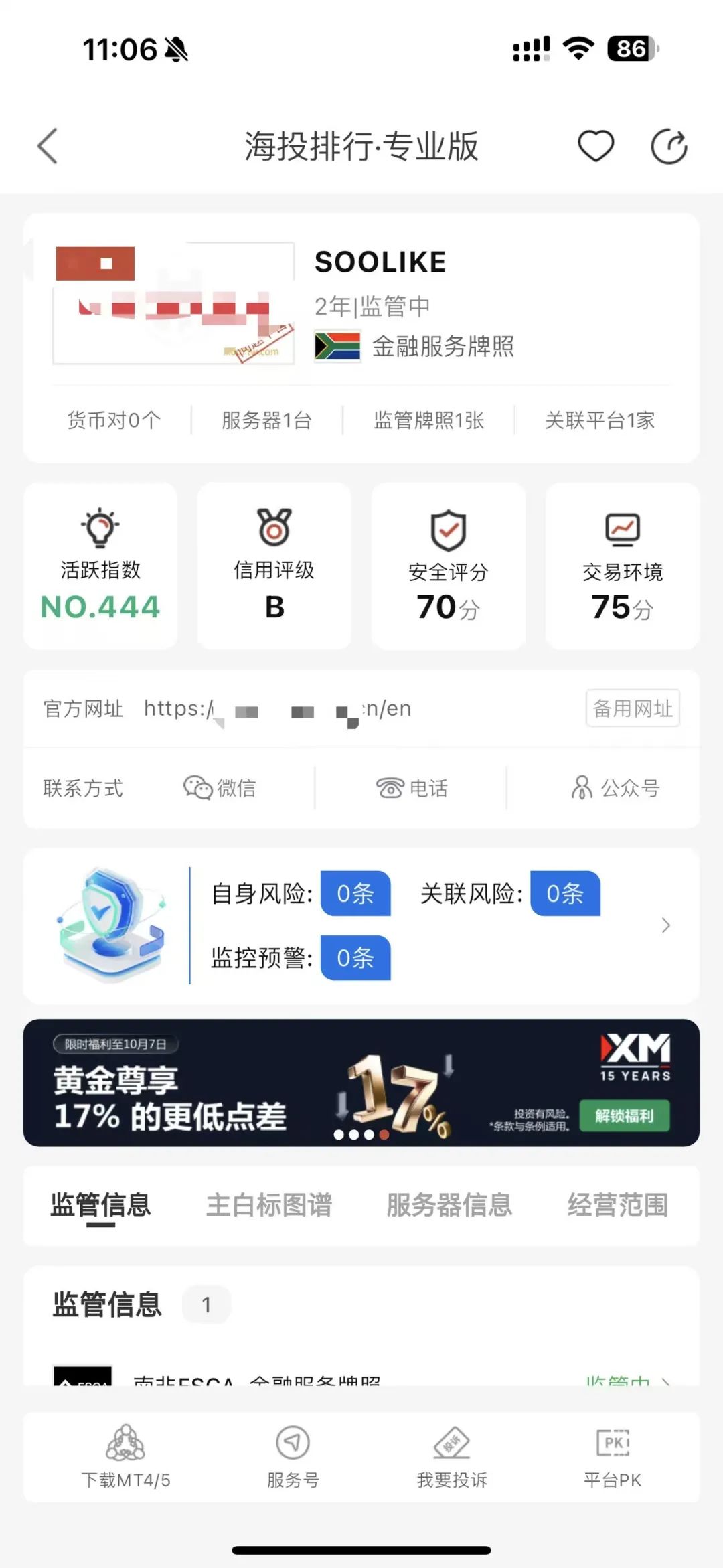The width and height of the screenshot is (723, 1568).
Task: Click 解锁福利 on the XM banner
Action: (624, 1116)
